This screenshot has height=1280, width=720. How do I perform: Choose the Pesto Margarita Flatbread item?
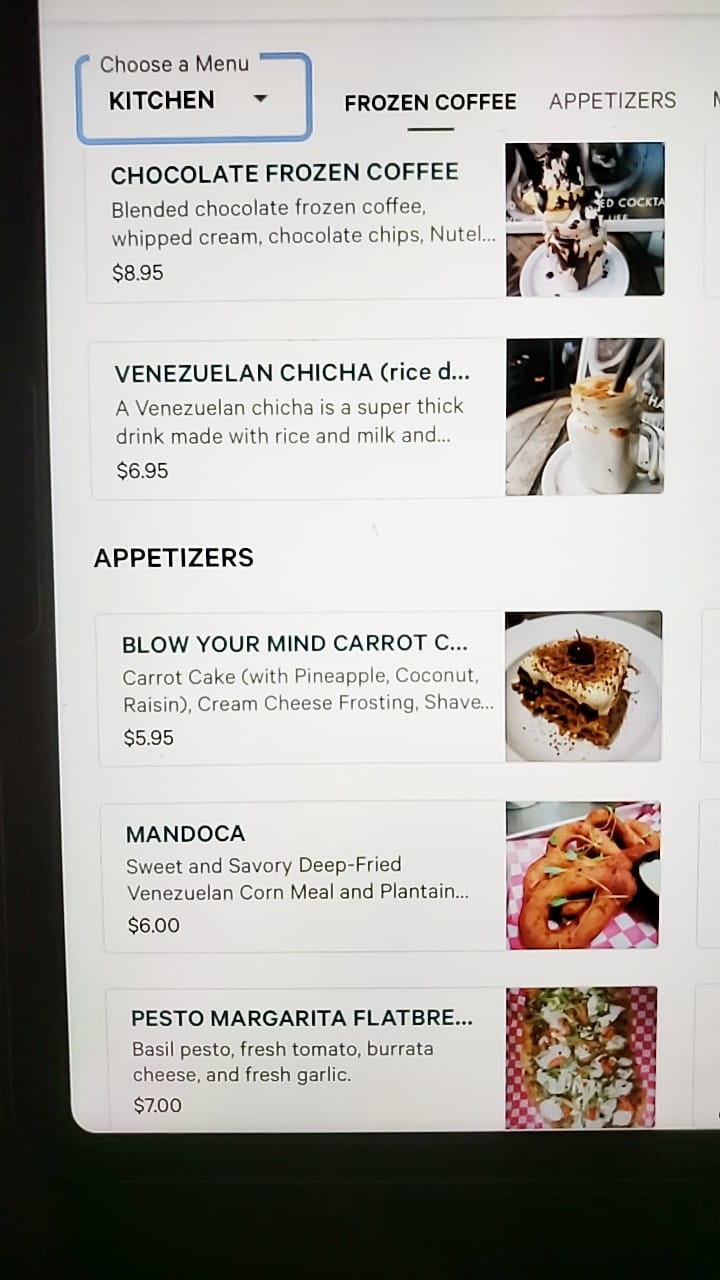306,1060
